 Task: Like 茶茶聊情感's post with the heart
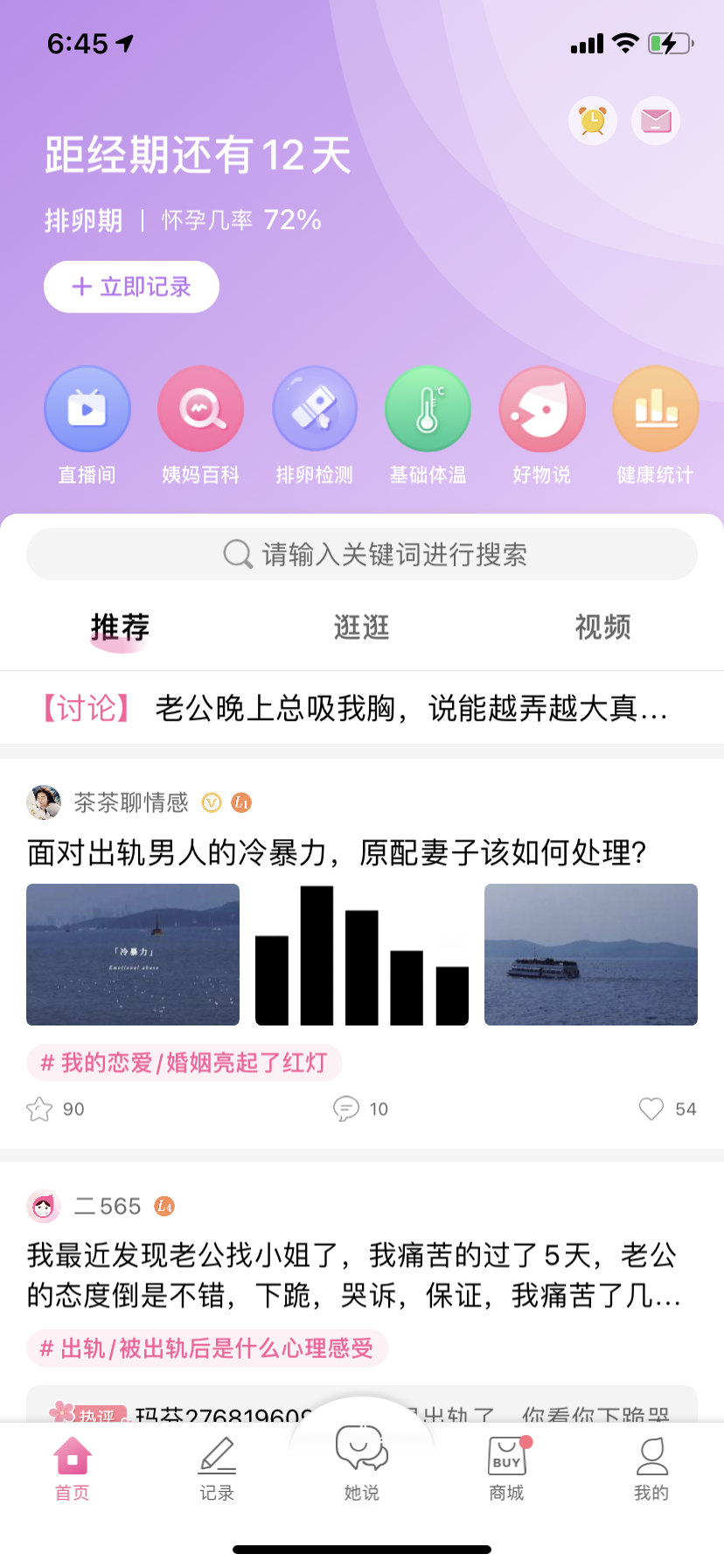click(x=651, y=1109)
